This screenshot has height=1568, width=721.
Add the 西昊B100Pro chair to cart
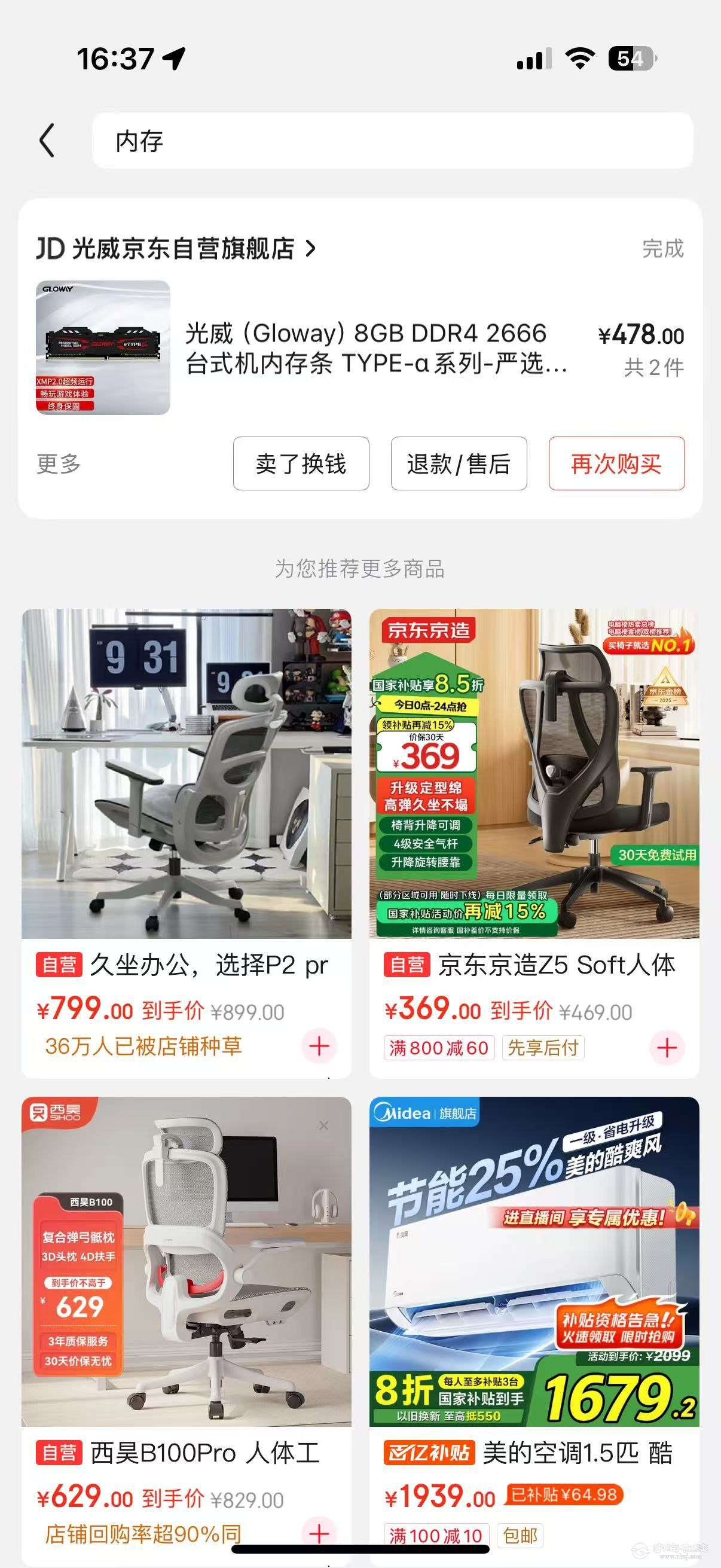point(319,1533)
